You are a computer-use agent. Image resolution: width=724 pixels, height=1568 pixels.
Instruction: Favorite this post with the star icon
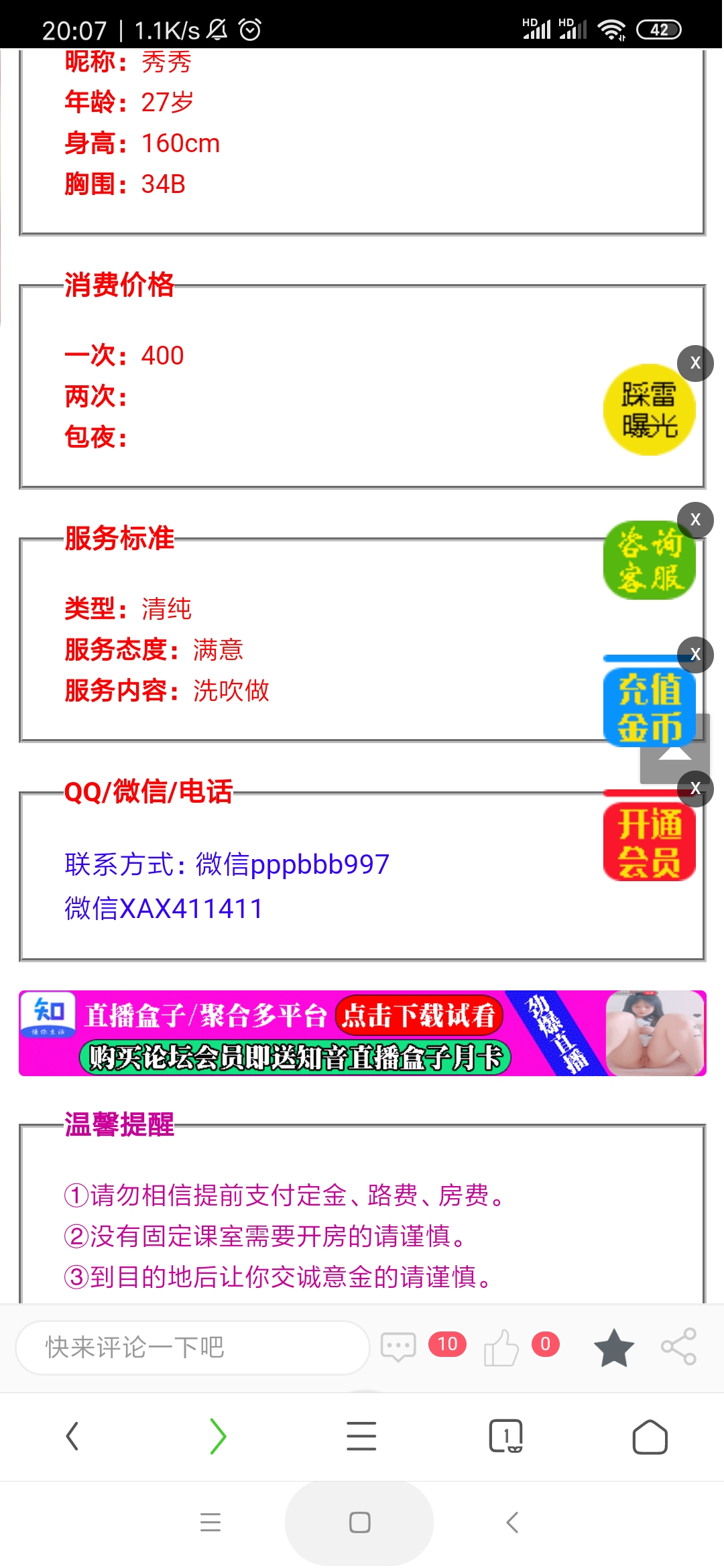613,1348
